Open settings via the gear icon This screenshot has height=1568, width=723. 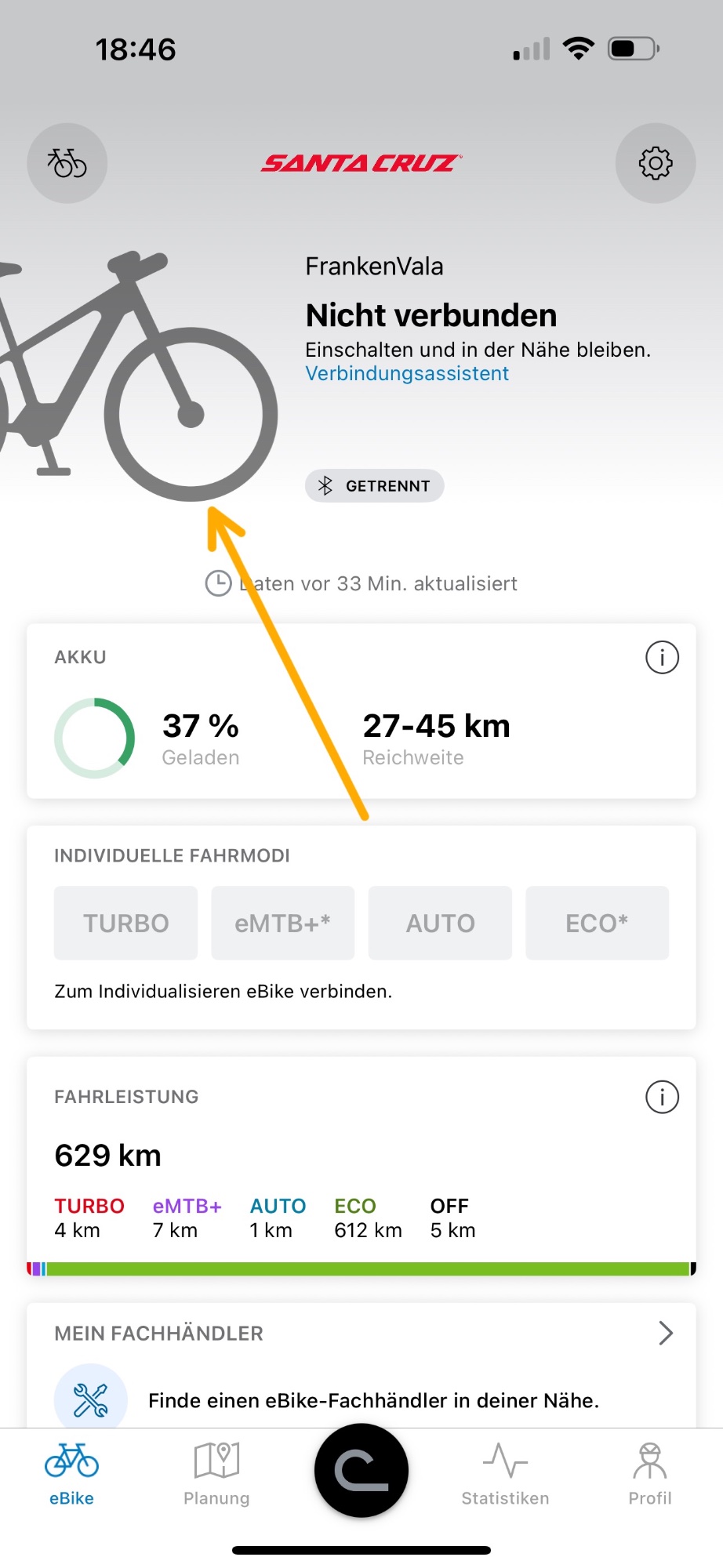(x=656, y=163)
